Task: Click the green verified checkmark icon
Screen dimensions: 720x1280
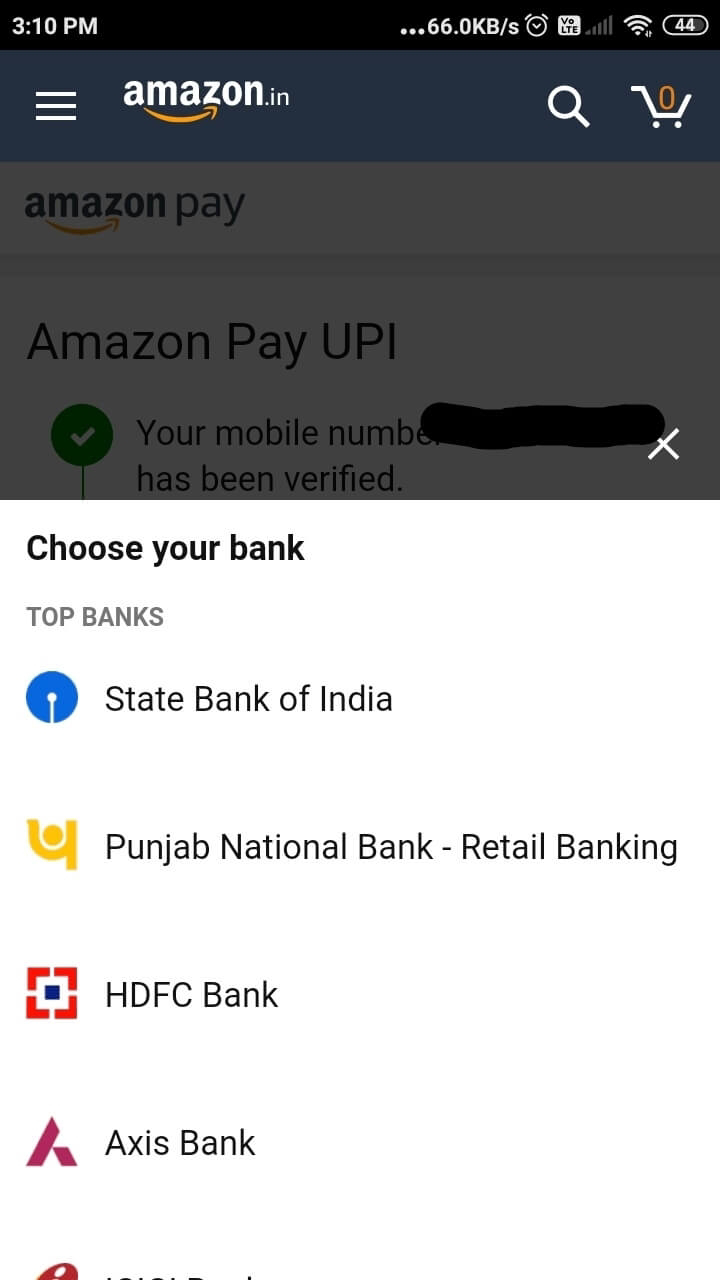Action: tap(82, 435)
